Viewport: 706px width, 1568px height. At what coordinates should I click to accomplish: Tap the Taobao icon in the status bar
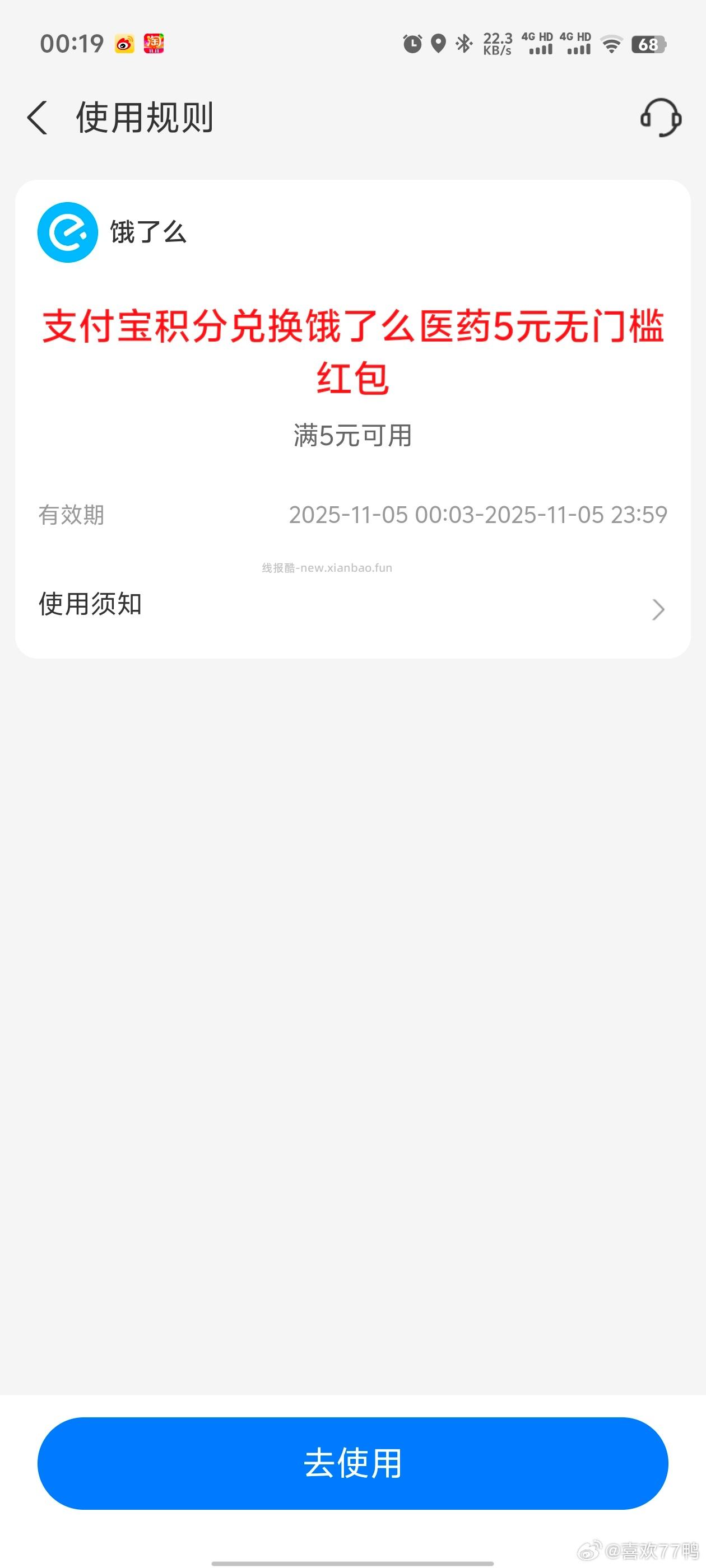click(154, 43)
